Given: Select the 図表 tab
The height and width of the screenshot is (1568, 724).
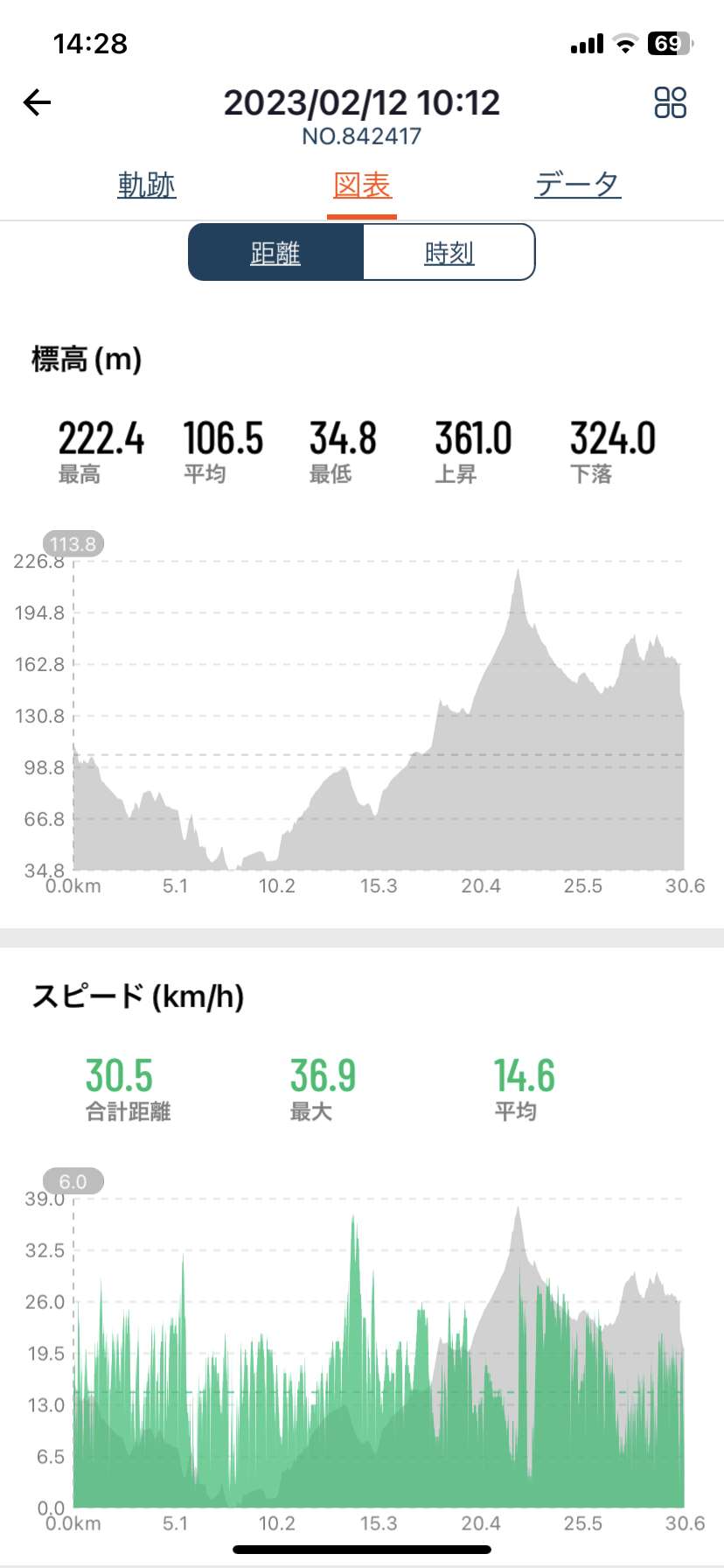Looking at the screenshot, I should tap(362, 185).
